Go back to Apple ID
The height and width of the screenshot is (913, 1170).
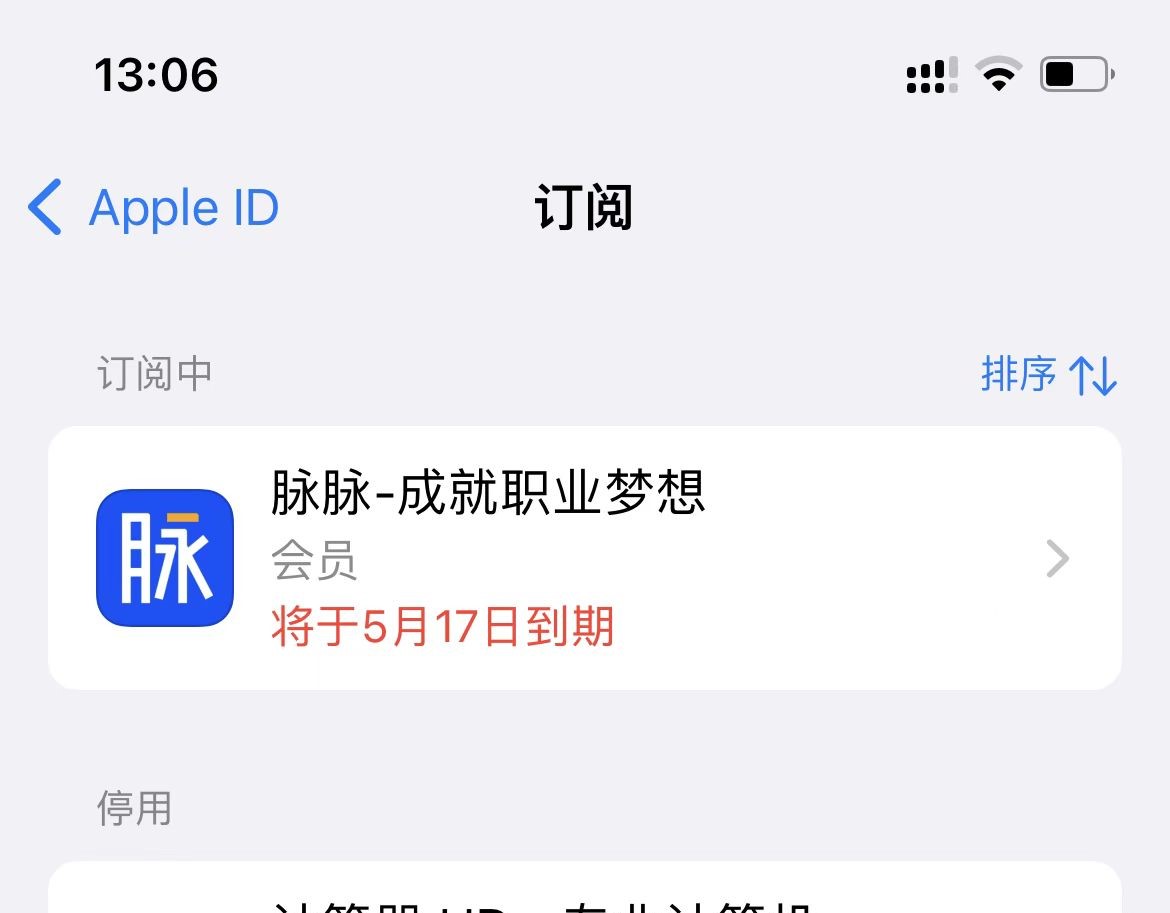point(154,208)
